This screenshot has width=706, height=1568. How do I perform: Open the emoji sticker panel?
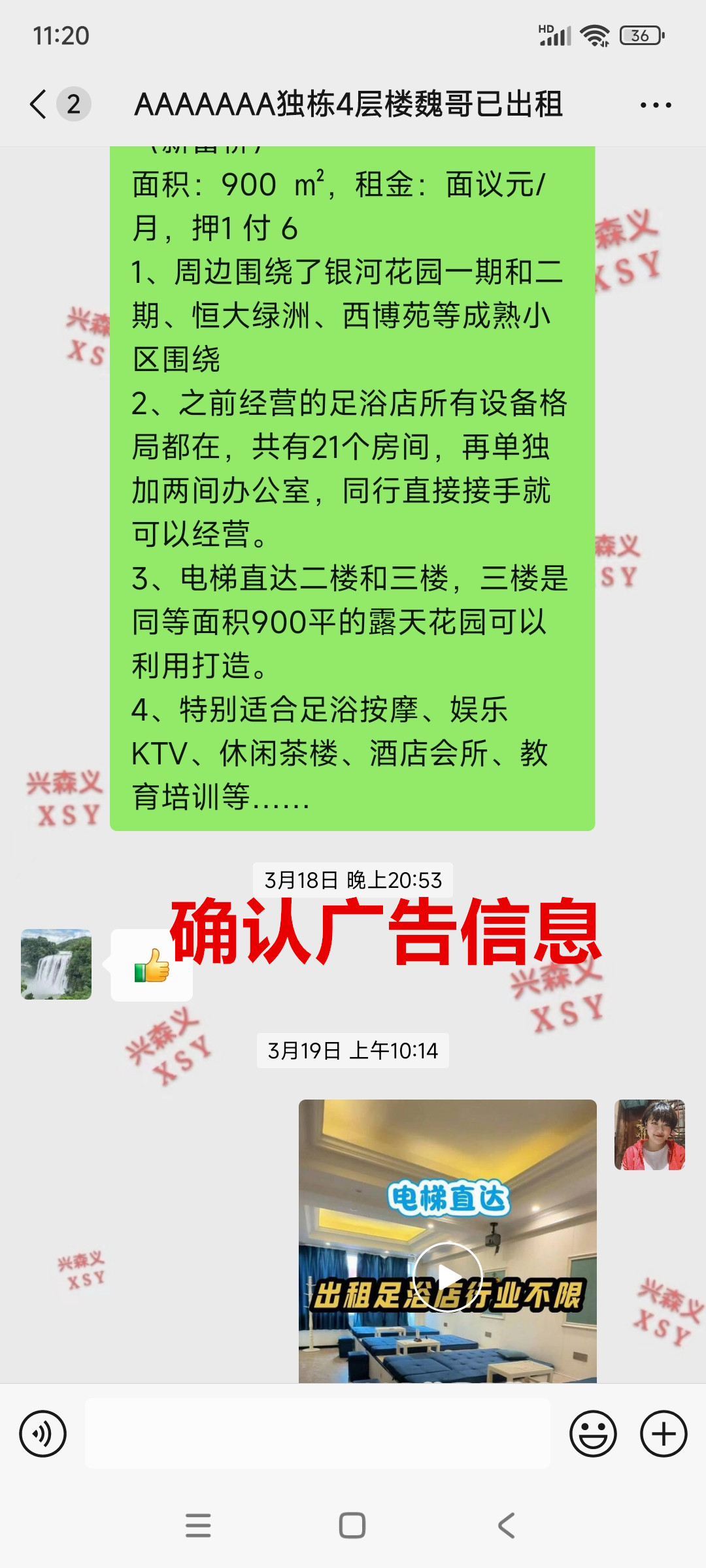pos(593,1434)
